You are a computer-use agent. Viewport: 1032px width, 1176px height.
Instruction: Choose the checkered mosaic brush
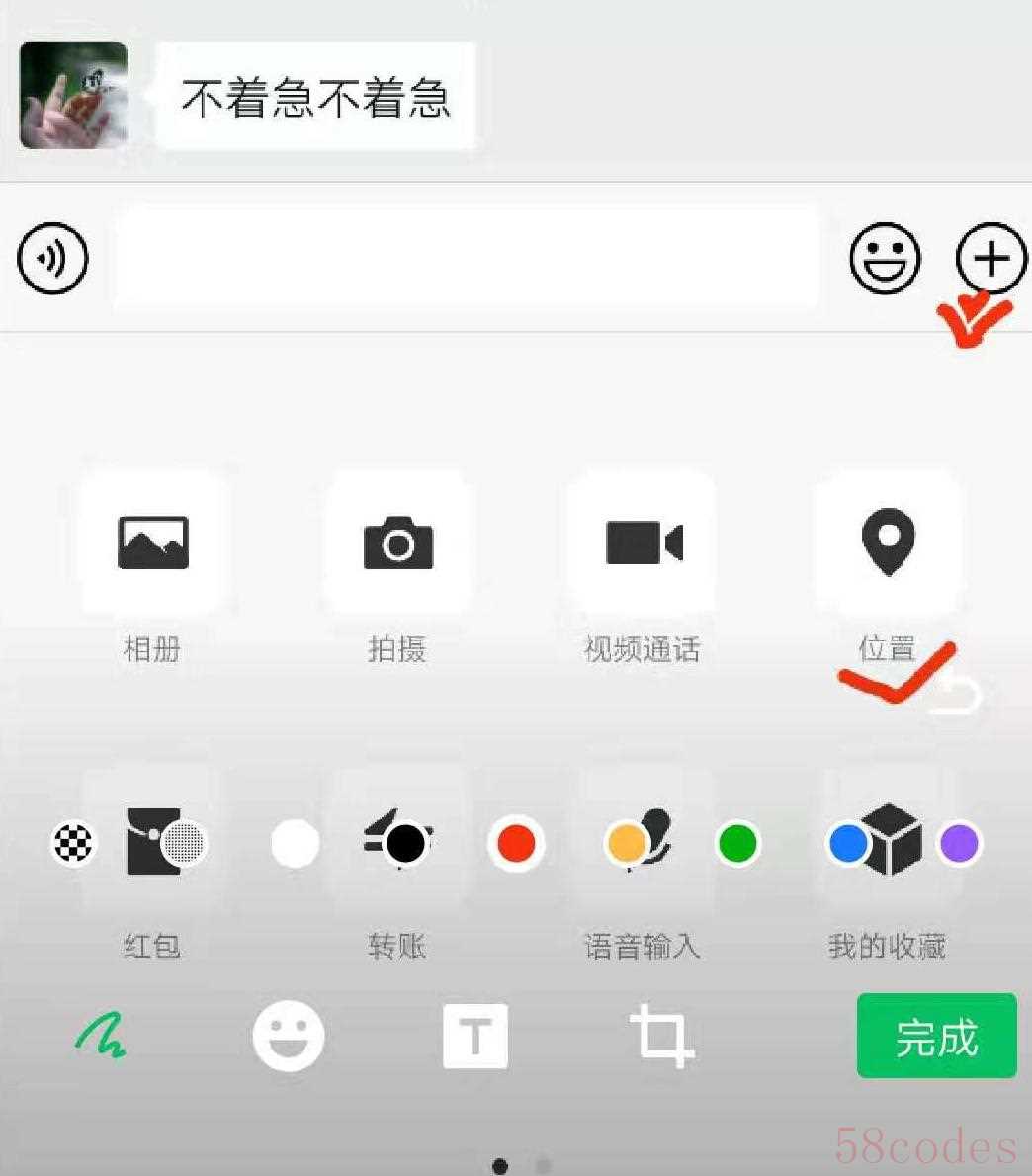(73, 844)
